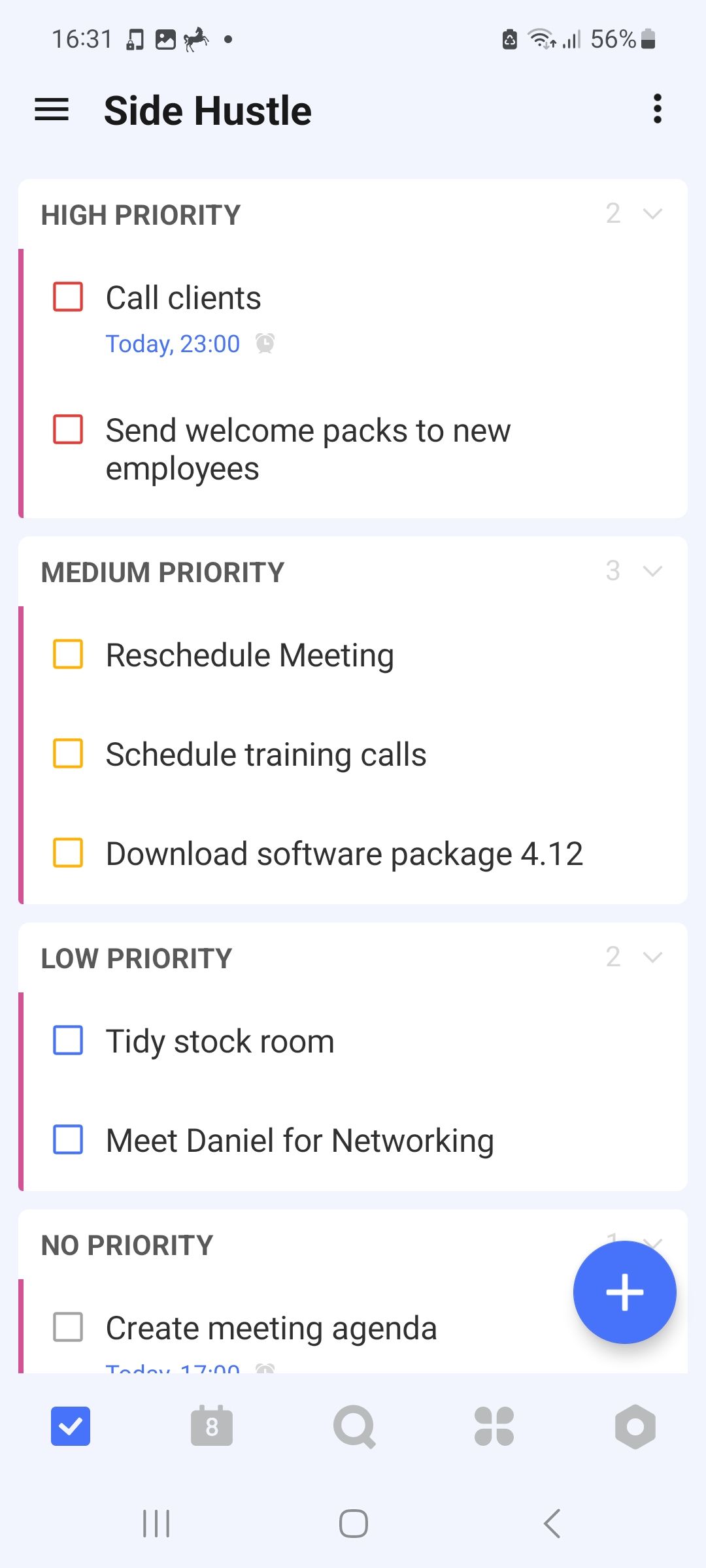Check Meet Daniel for Networking
706x1568 pixels.
point(68,1140)
